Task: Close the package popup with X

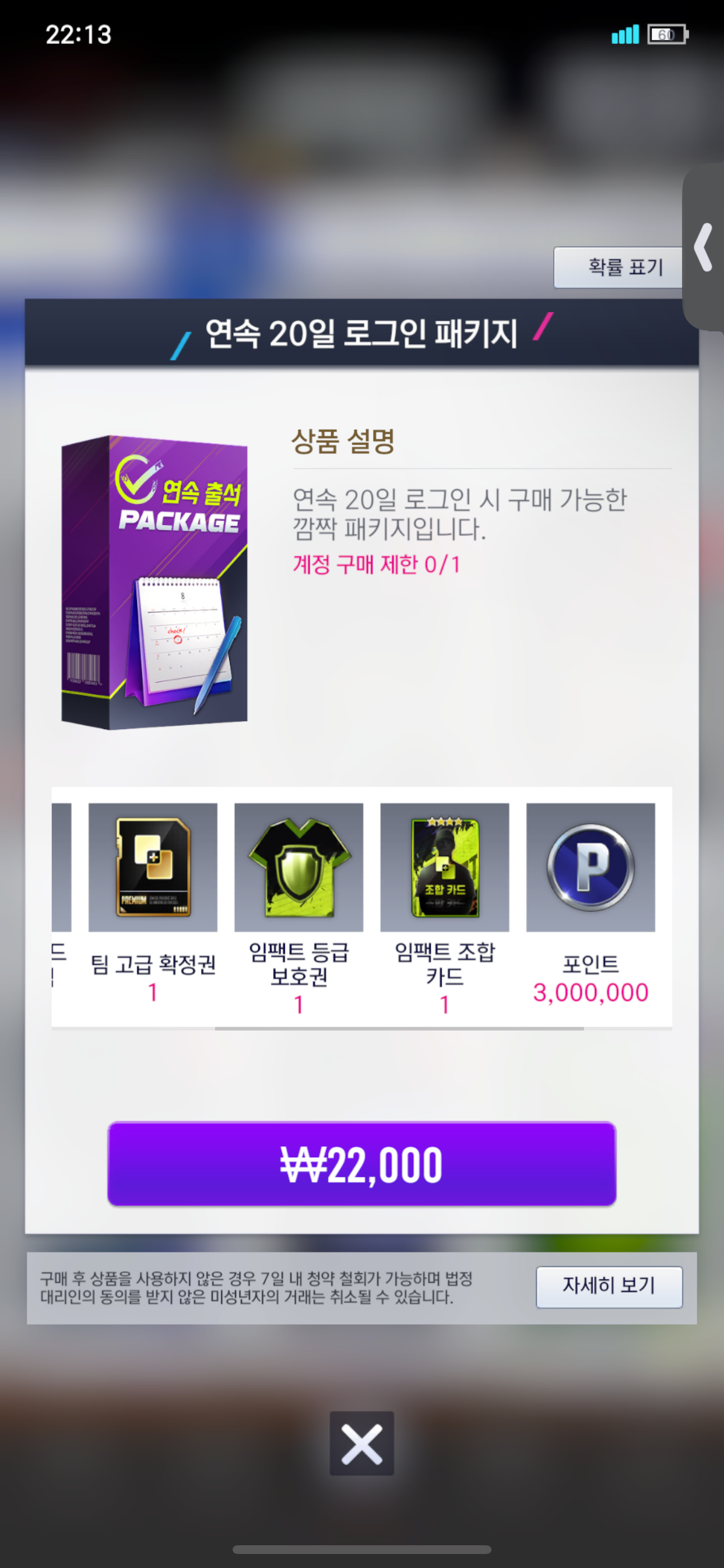Action: (361, 1443)
